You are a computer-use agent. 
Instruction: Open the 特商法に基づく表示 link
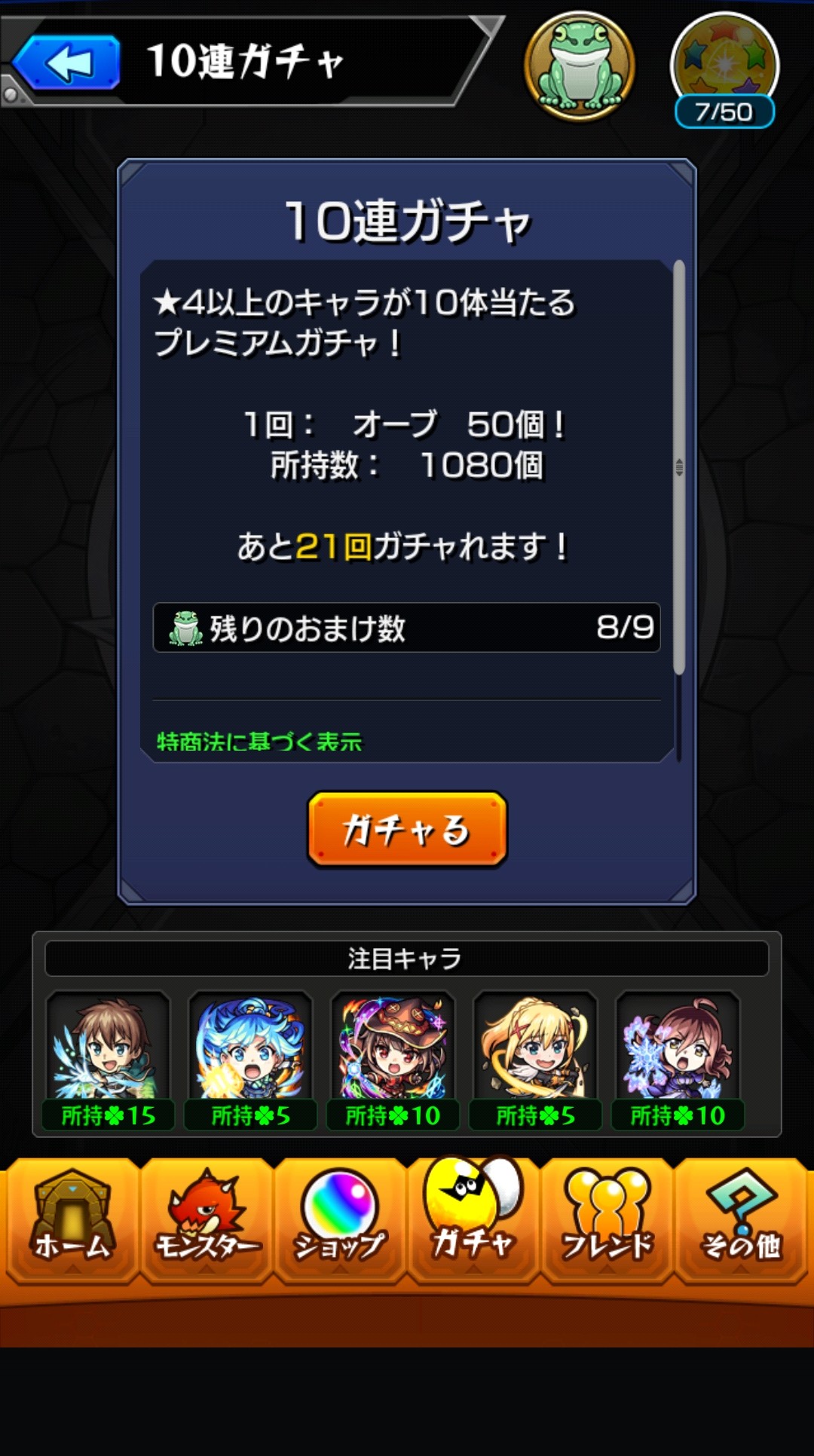259,742
